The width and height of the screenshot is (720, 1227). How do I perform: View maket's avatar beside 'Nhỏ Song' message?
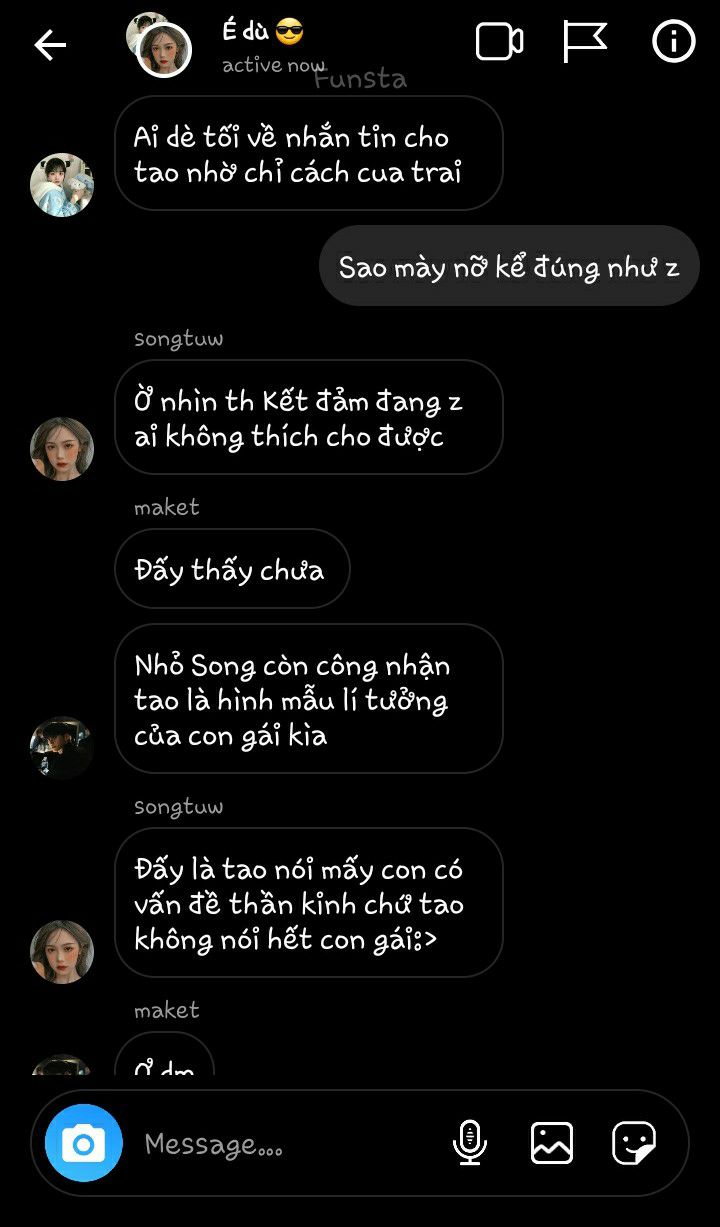coord(62,747)
